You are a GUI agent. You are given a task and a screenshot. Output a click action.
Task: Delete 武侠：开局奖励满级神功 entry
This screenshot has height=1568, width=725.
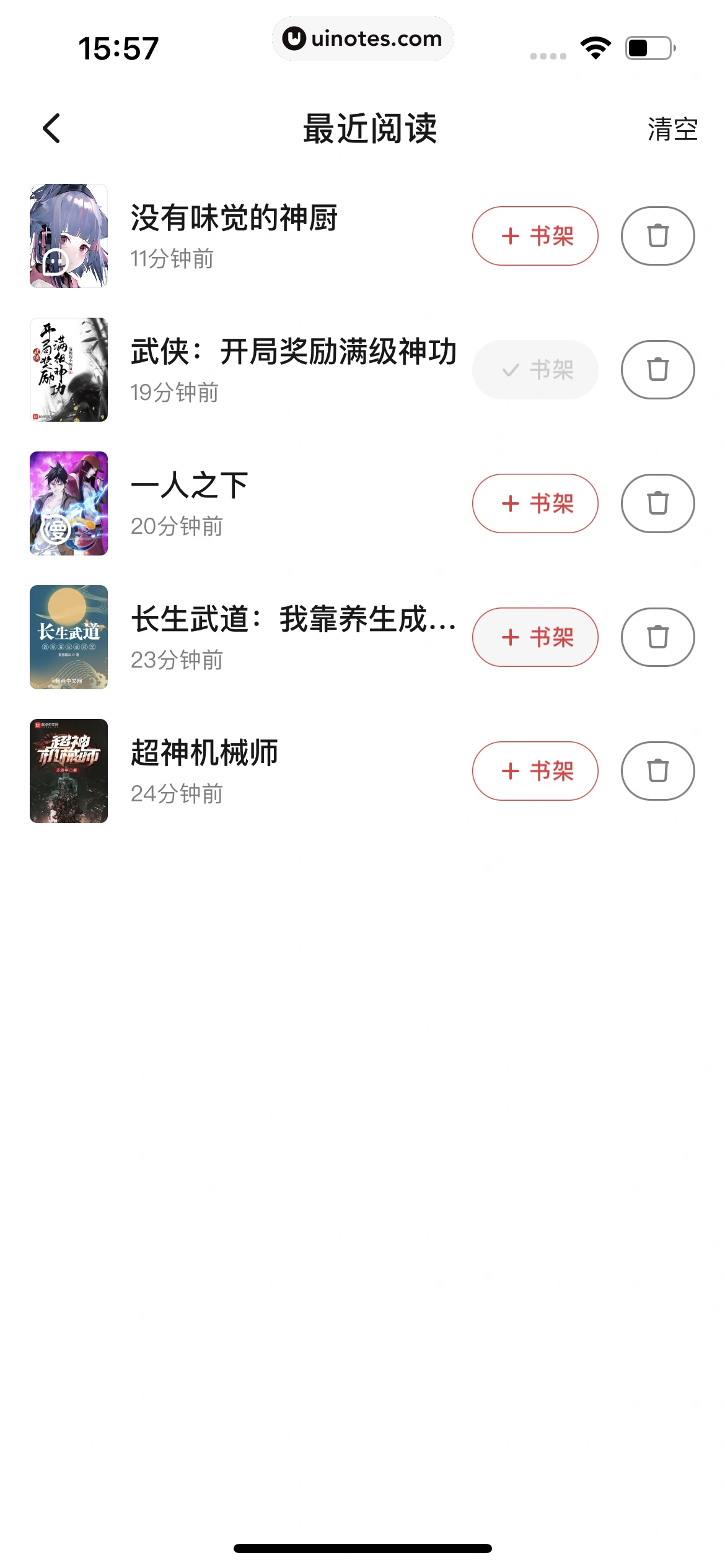point(658,370)
